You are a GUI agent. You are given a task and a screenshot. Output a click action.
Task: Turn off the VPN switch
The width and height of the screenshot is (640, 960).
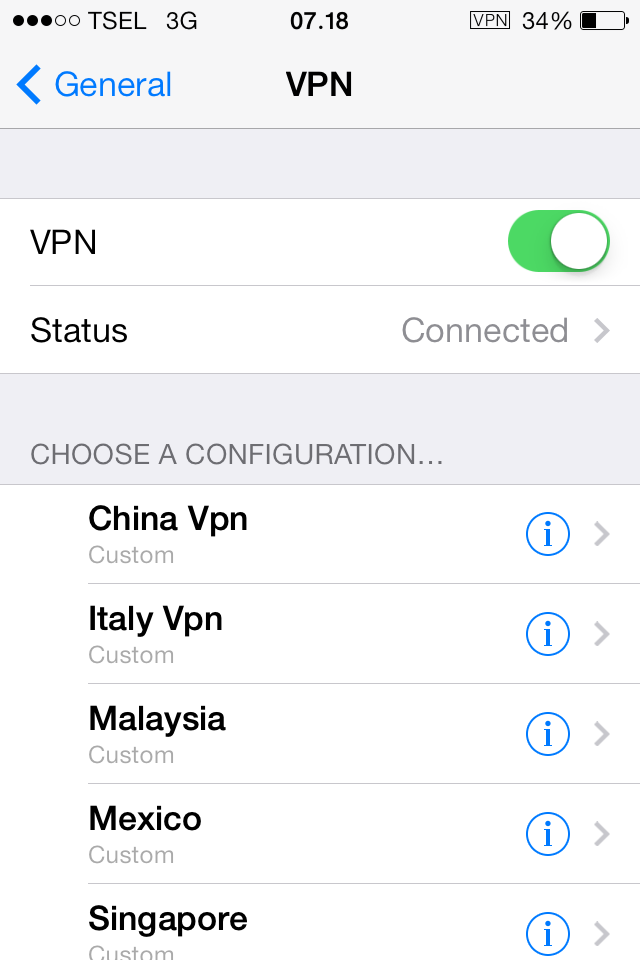click(x=558, y=242)
